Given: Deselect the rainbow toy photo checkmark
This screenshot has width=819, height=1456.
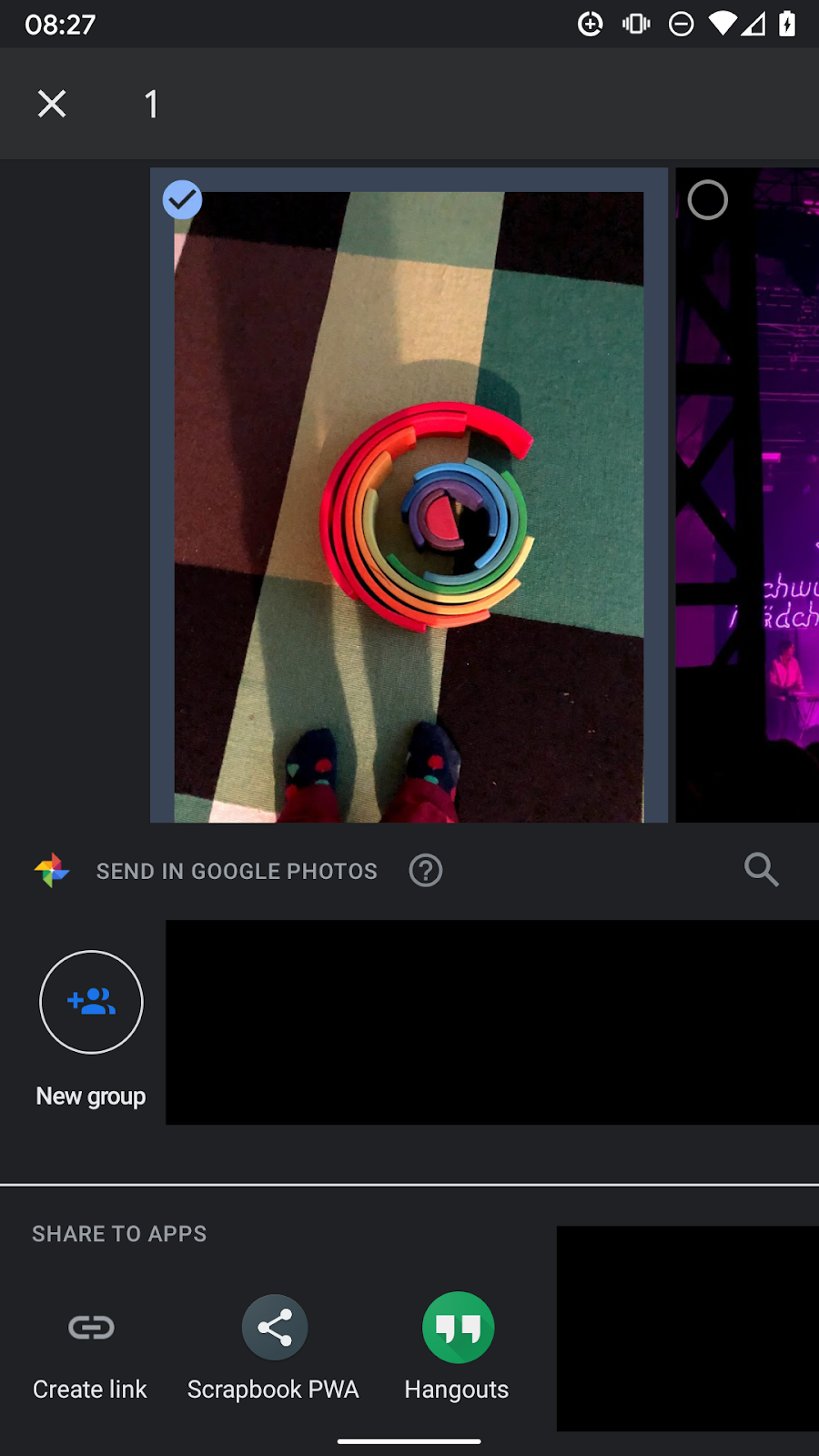Looking at the screenshot, I should (182, 199).
